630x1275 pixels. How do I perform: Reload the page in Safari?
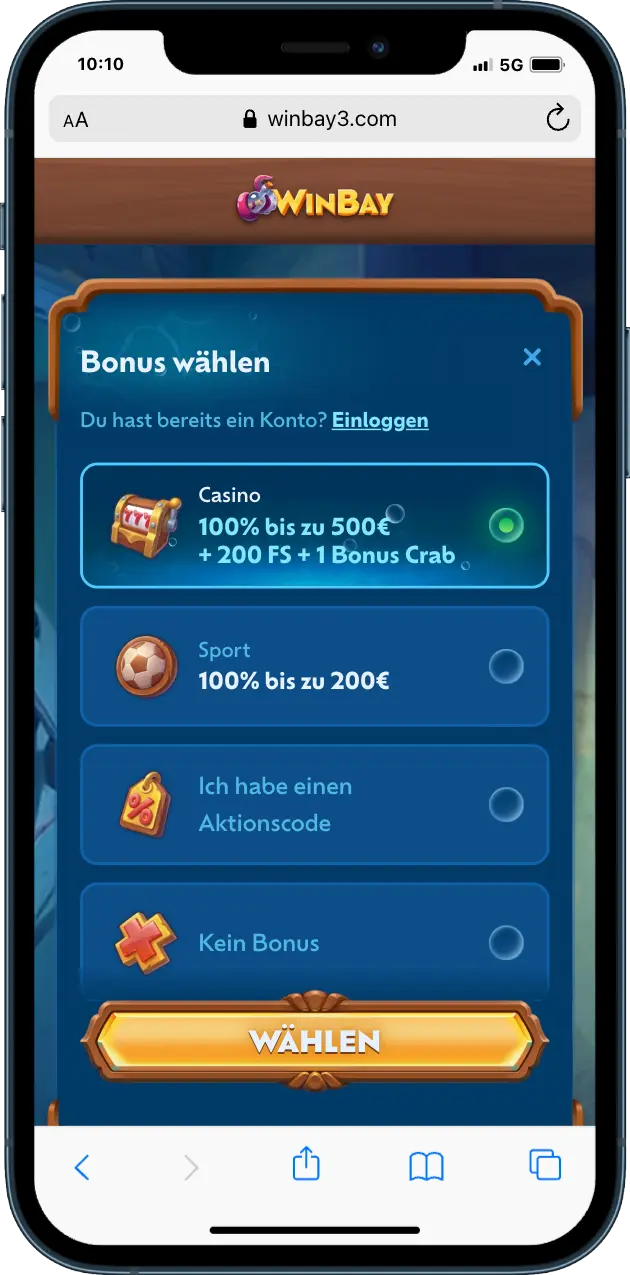tap(557, 120)
